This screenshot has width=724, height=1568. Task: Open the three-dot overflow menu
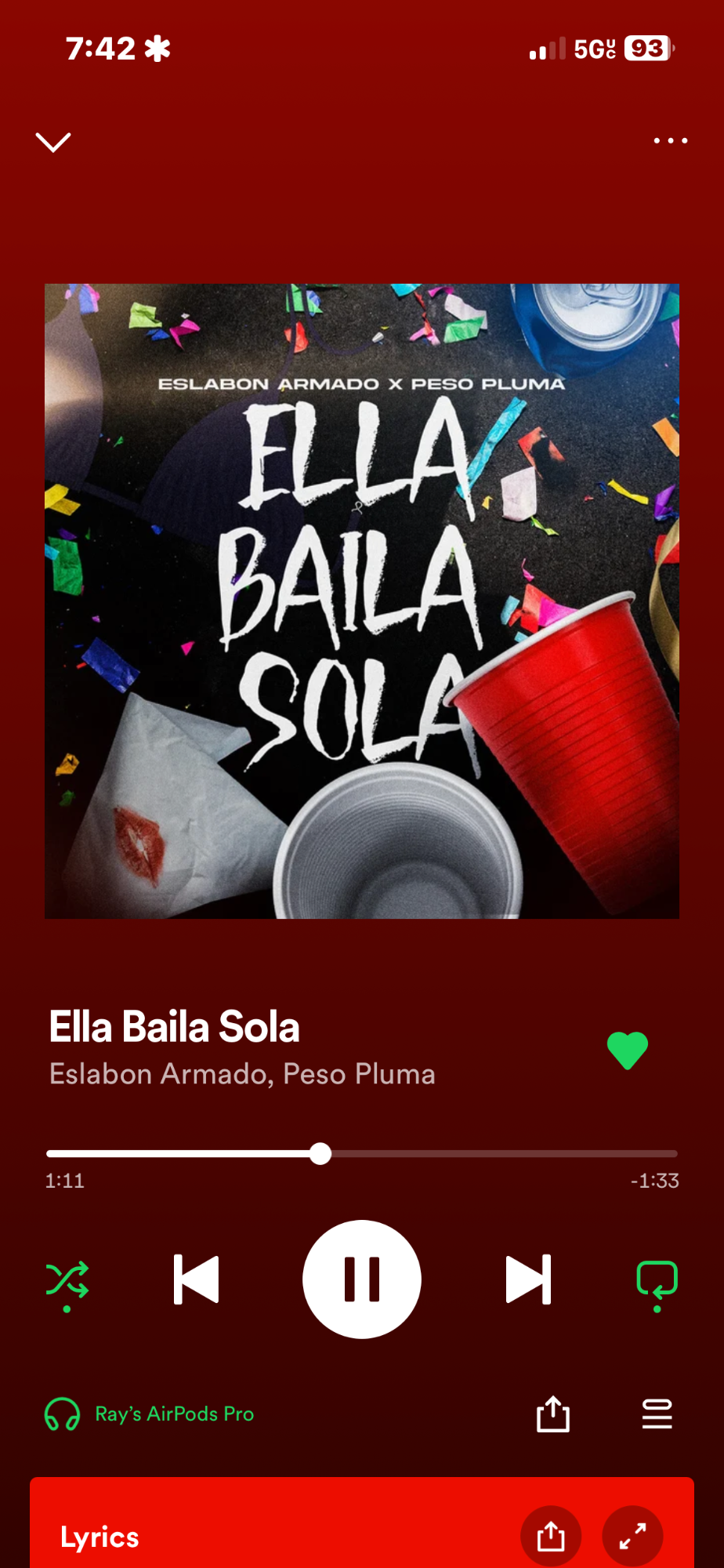(671, 141)
